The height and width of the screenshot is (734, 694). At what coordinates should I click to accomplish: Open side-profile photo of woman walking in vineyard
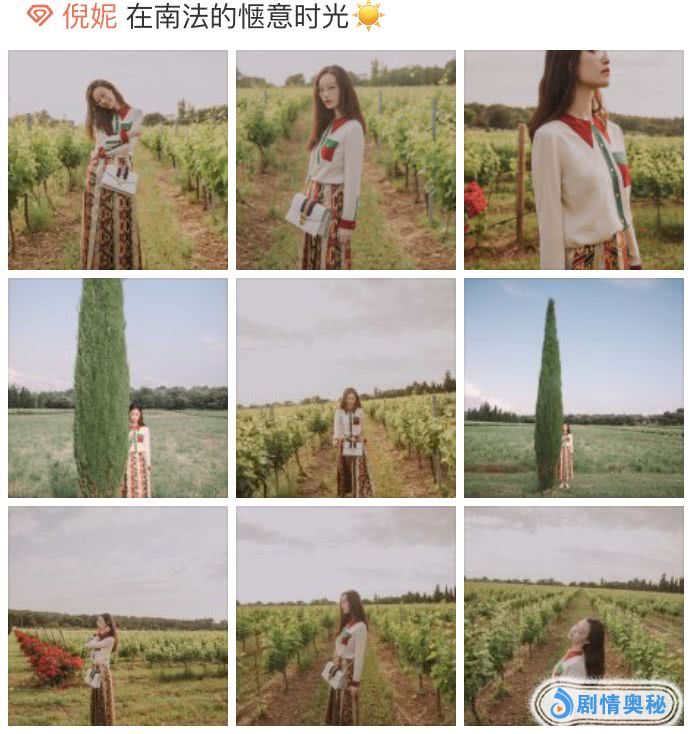point(345,615)
